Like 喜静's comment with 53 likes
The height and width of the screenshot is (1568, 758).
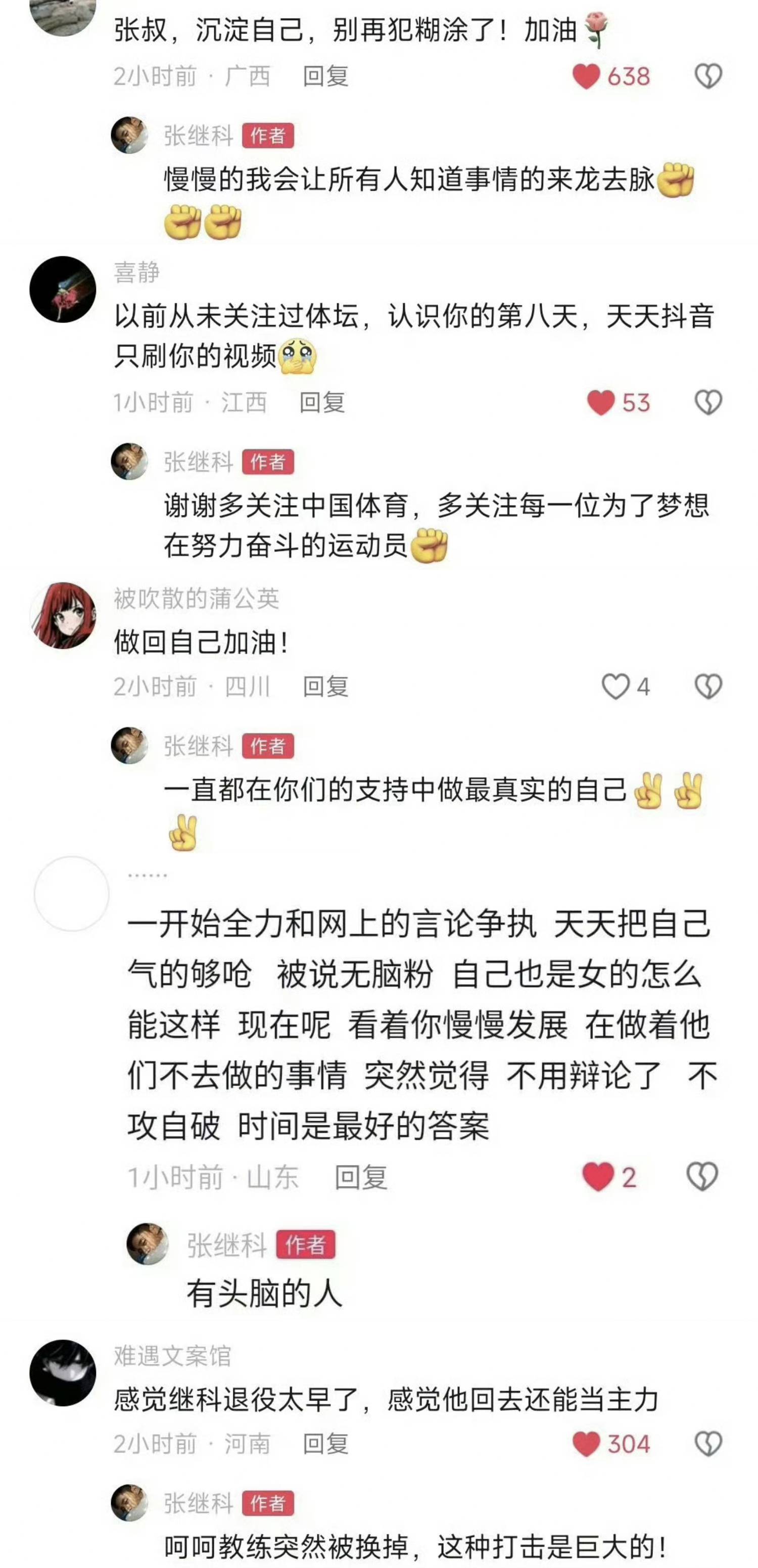(601, 403)
